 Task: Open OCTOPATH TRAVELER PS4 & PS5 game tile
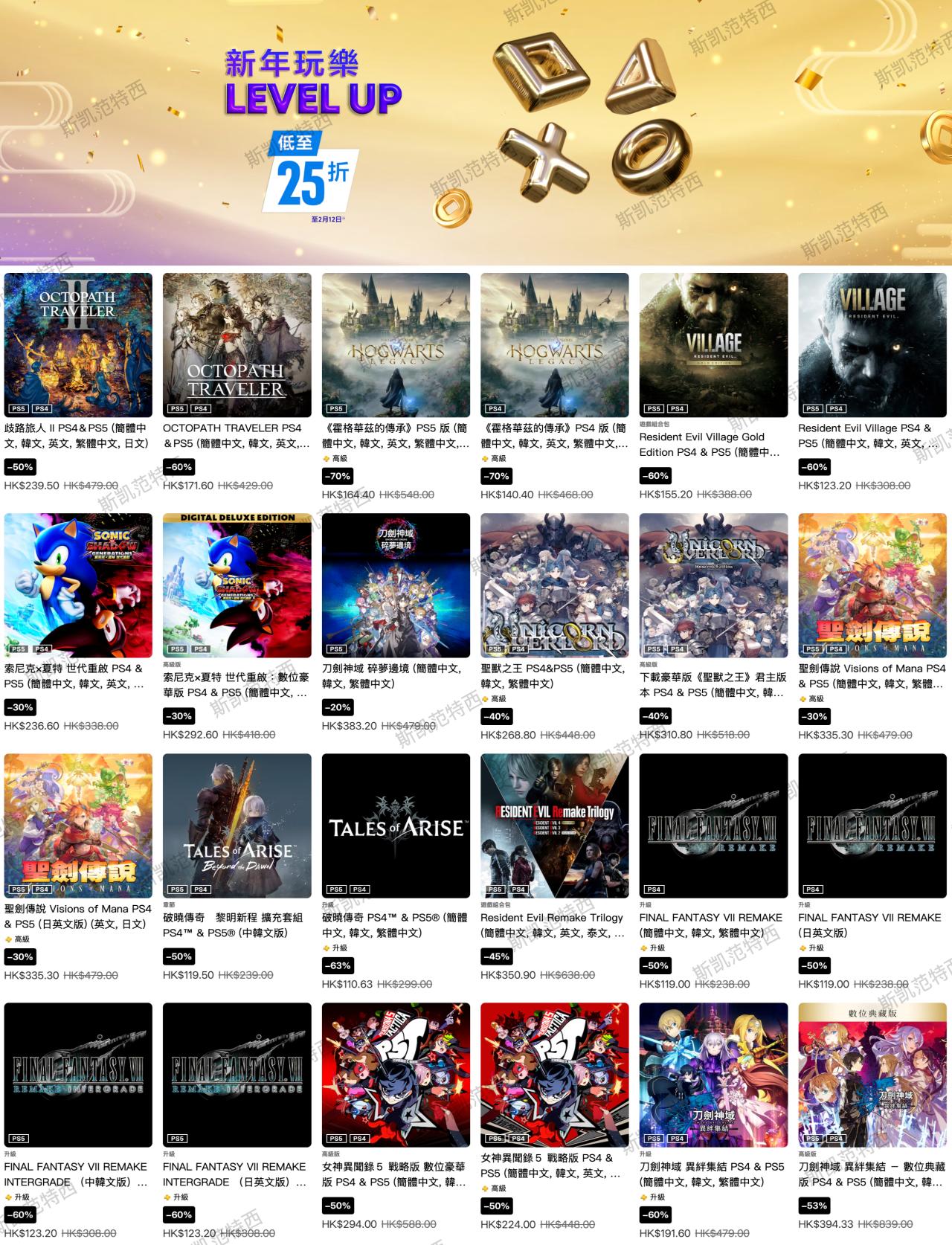[237, 345]
